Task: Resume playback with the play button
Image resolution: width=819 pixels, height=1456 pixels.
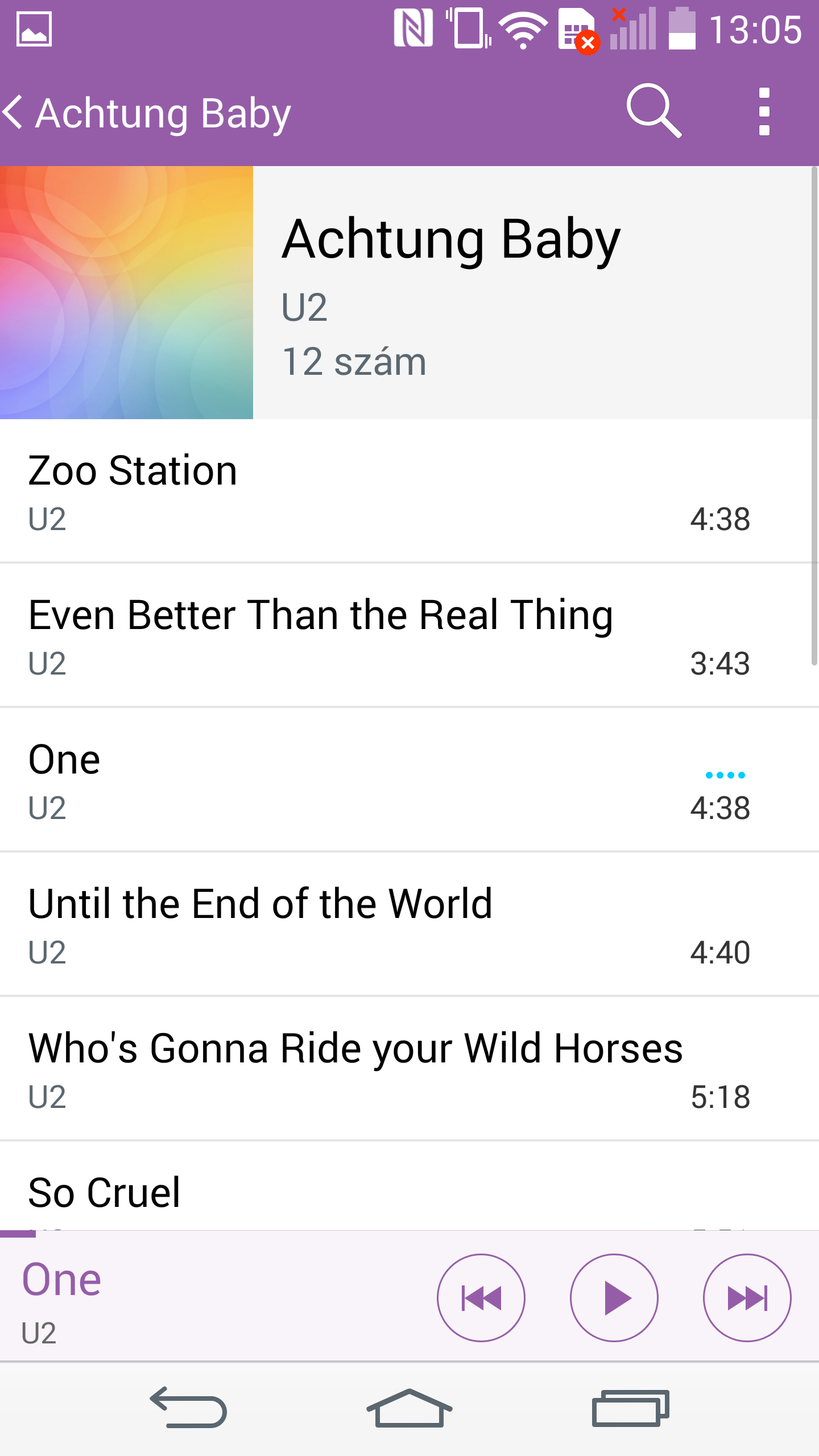Action: [x=614, y=1297]
